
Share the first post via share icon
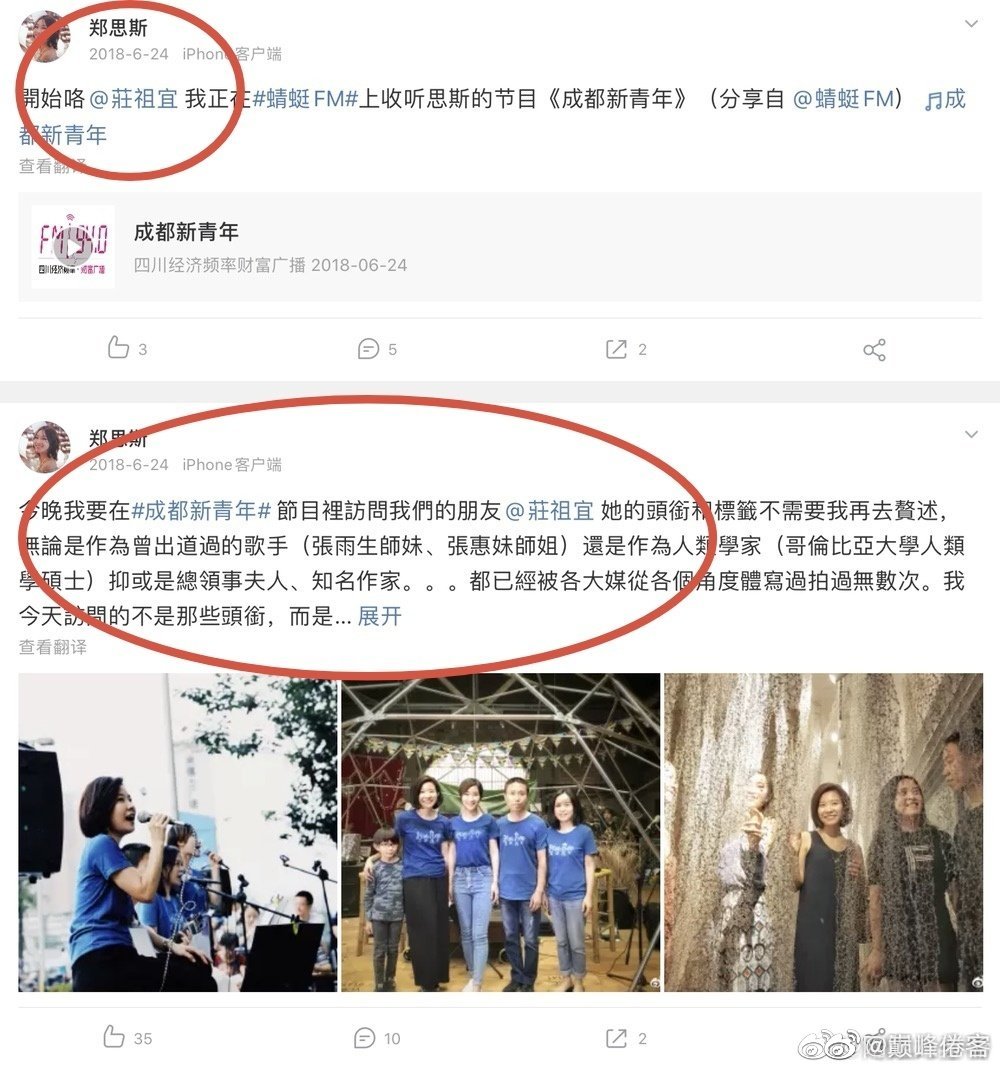(x=874, y=349)
